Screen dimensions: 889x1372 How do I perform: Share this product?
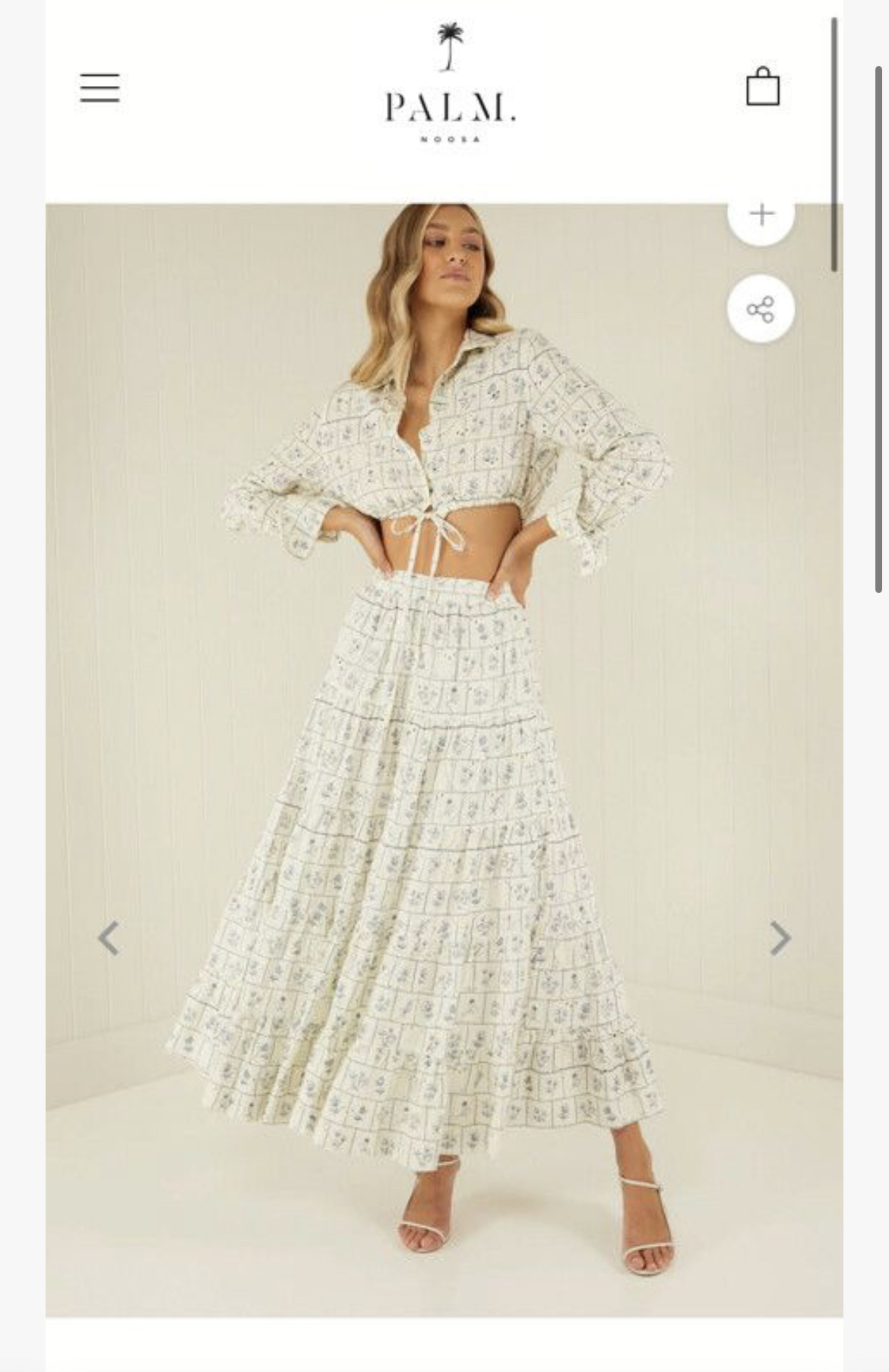tap(761, 309)
